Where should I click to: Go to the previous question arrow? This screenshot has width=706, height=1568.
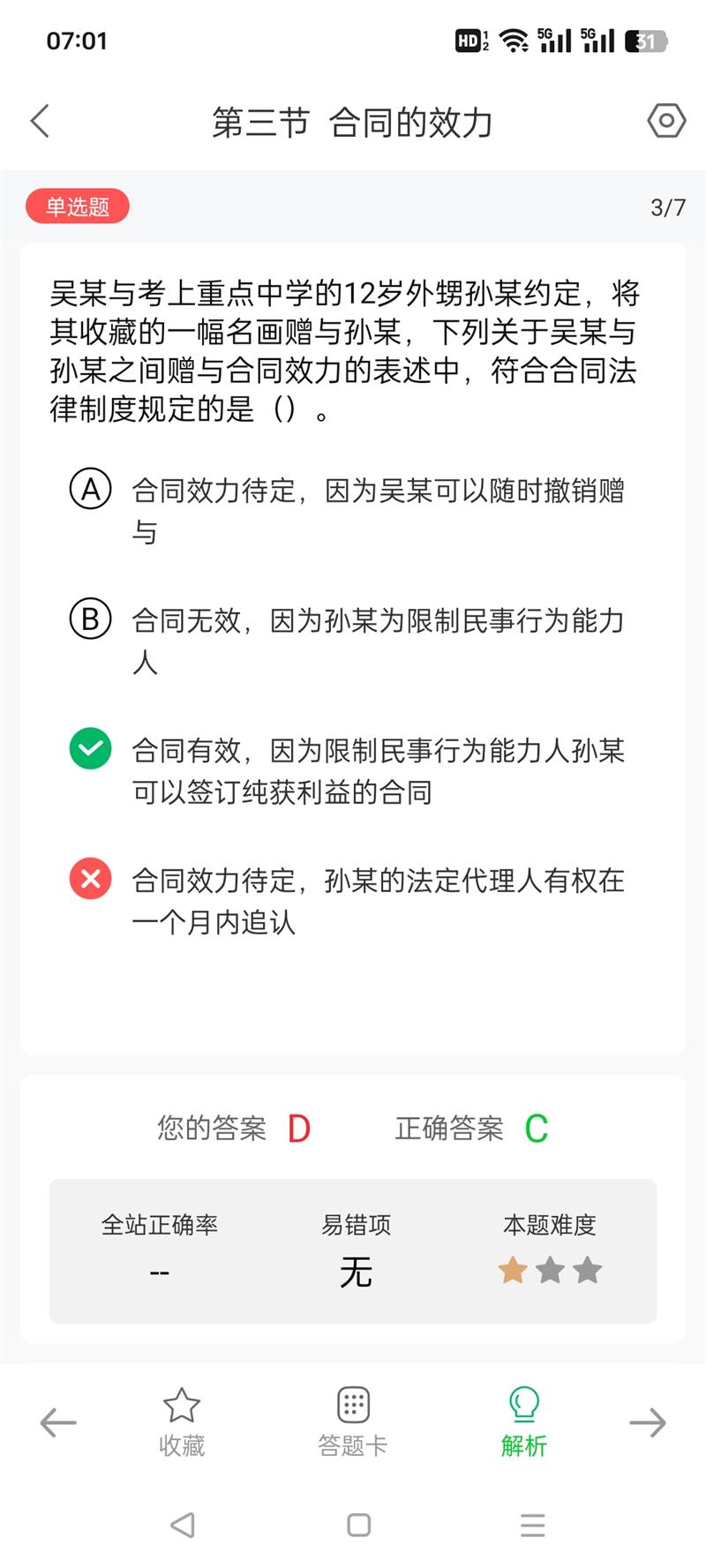click(x=58, y=1422)
